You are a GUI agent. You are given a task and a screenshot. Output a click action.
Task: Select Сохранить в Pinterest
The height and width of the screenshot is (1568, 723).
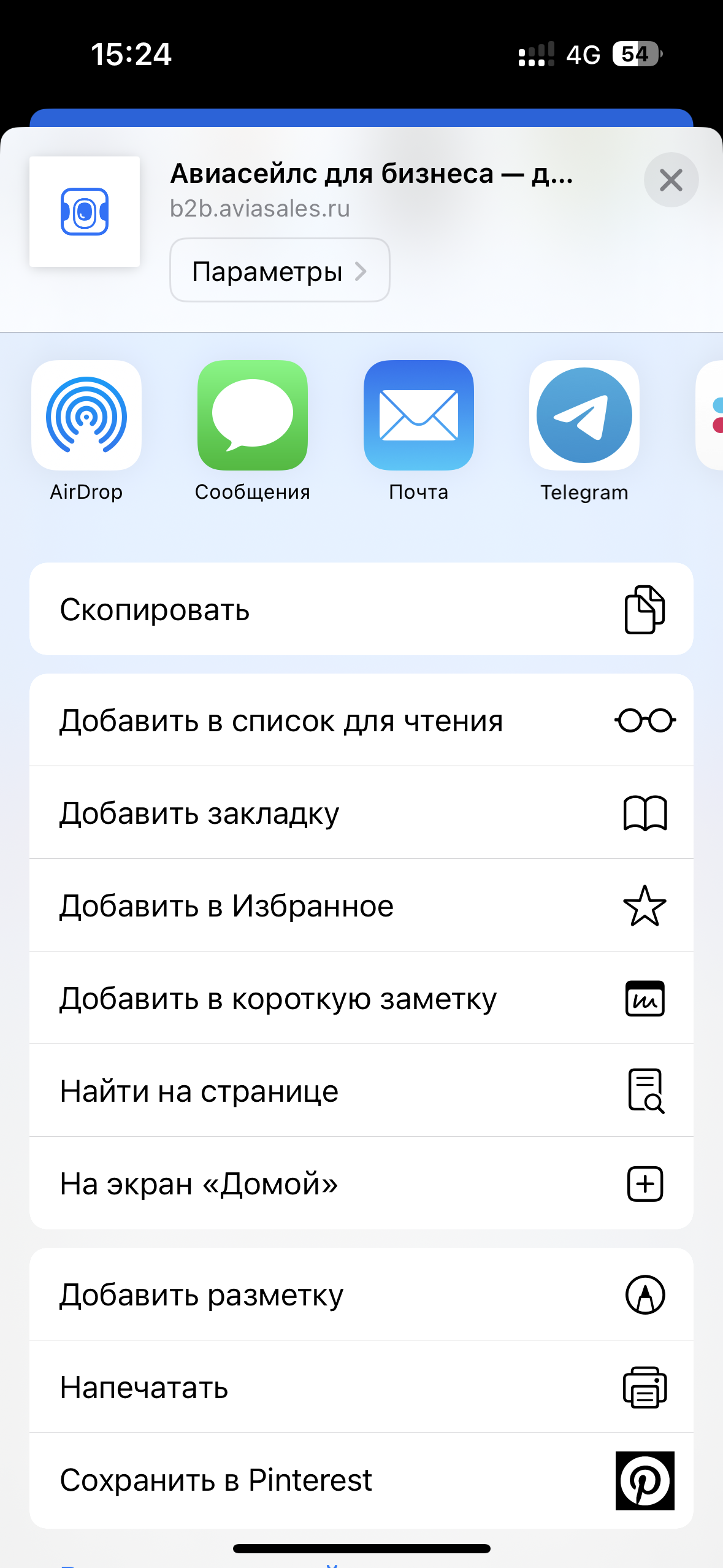361,1480
